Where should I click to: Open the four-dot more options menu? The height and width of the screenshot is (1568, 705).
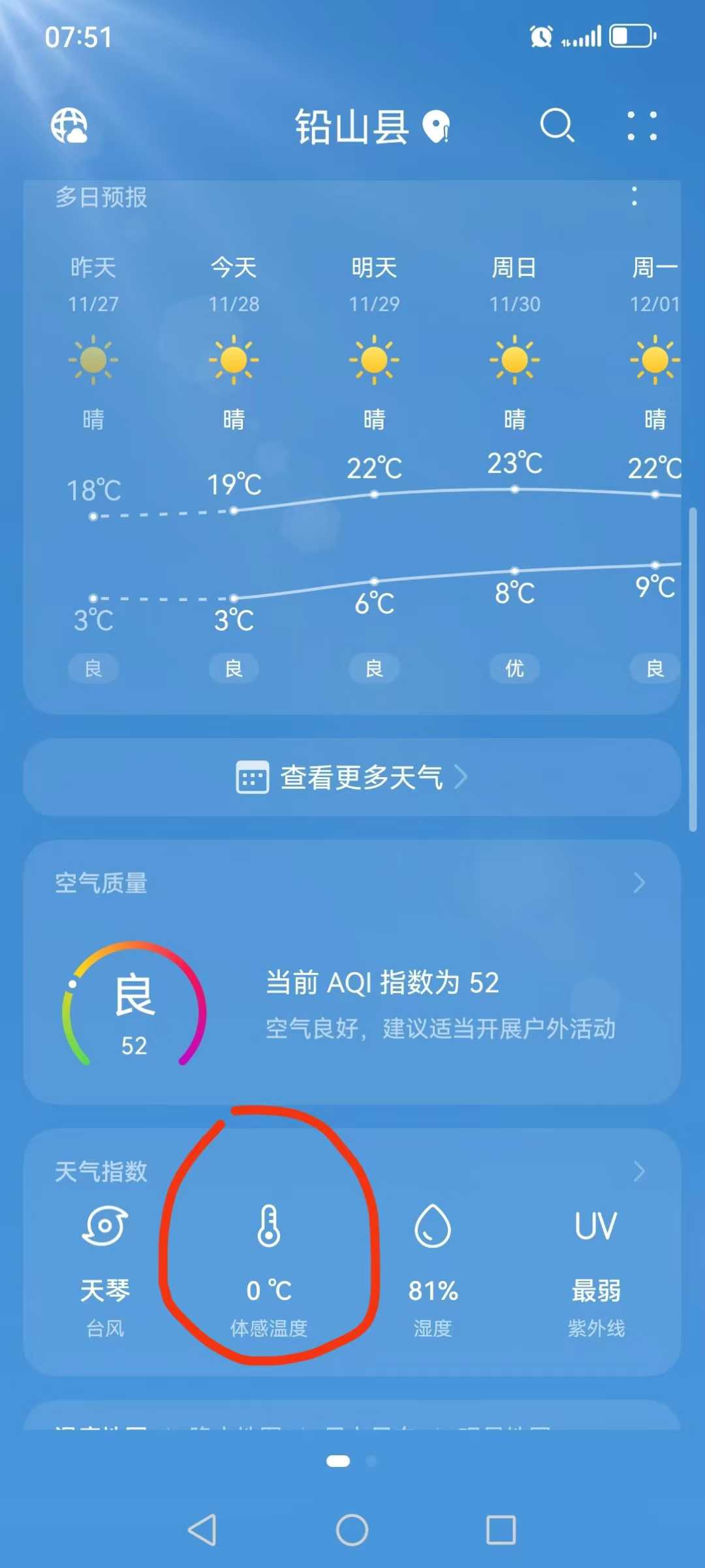pyautogui.click(x=642, y=125)
